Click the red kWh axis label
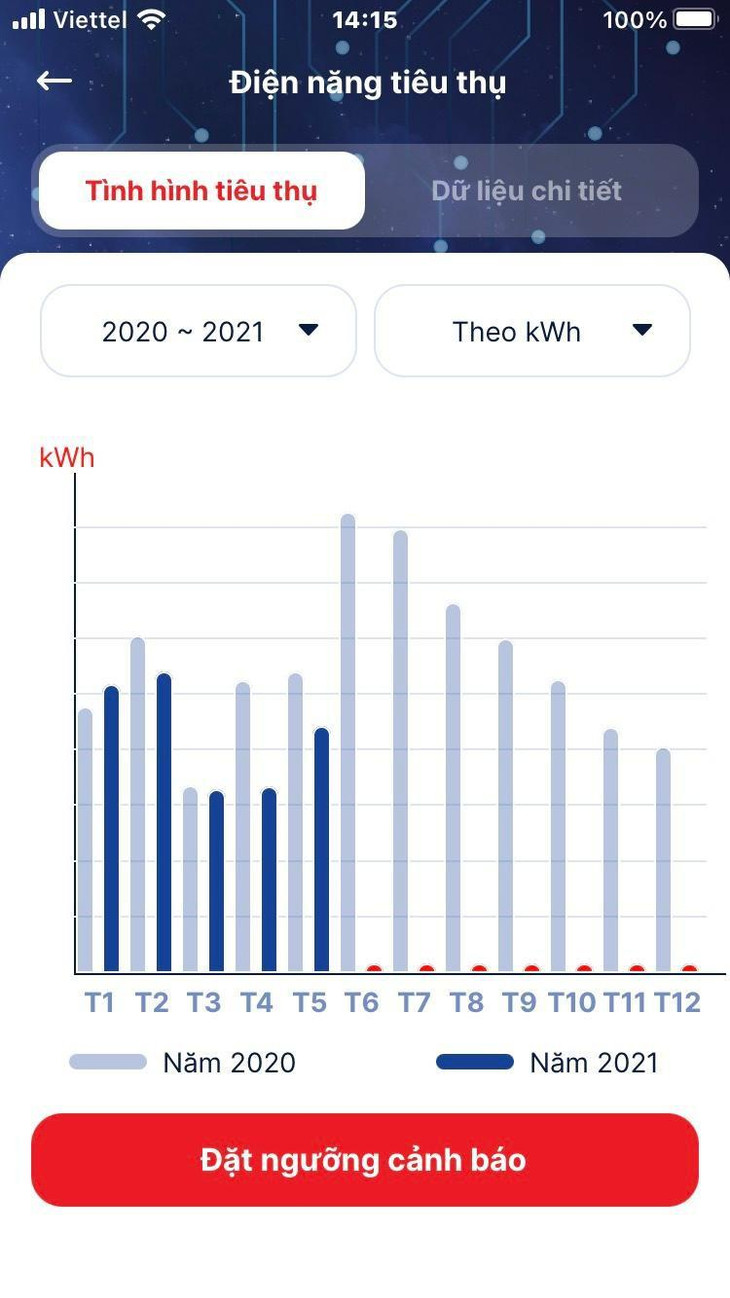The image size is (730, 1298). [66, 457]
